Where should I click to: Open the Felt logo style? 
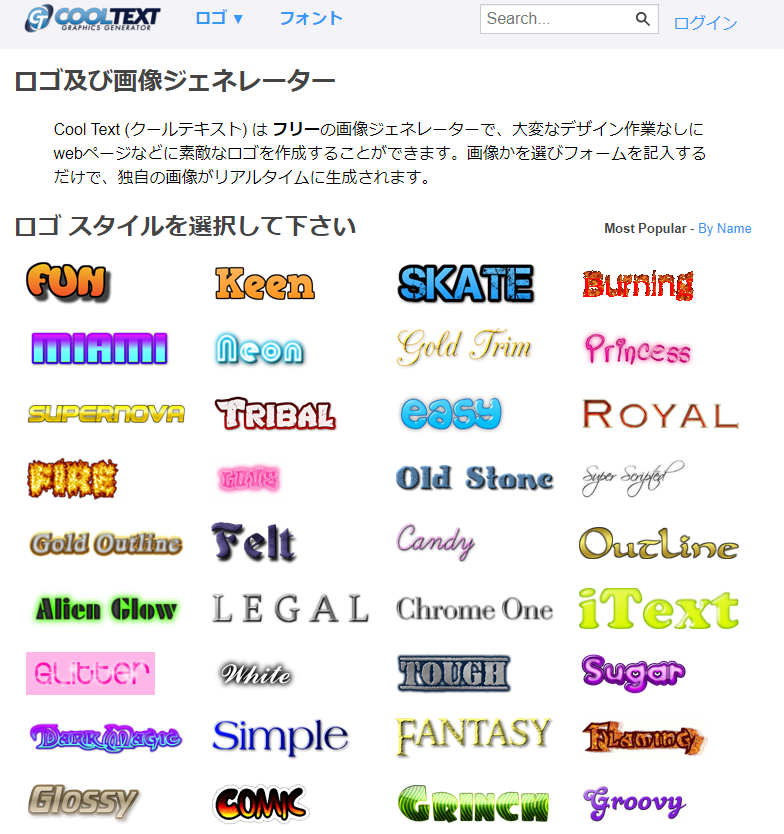click(x=253, y=542)
